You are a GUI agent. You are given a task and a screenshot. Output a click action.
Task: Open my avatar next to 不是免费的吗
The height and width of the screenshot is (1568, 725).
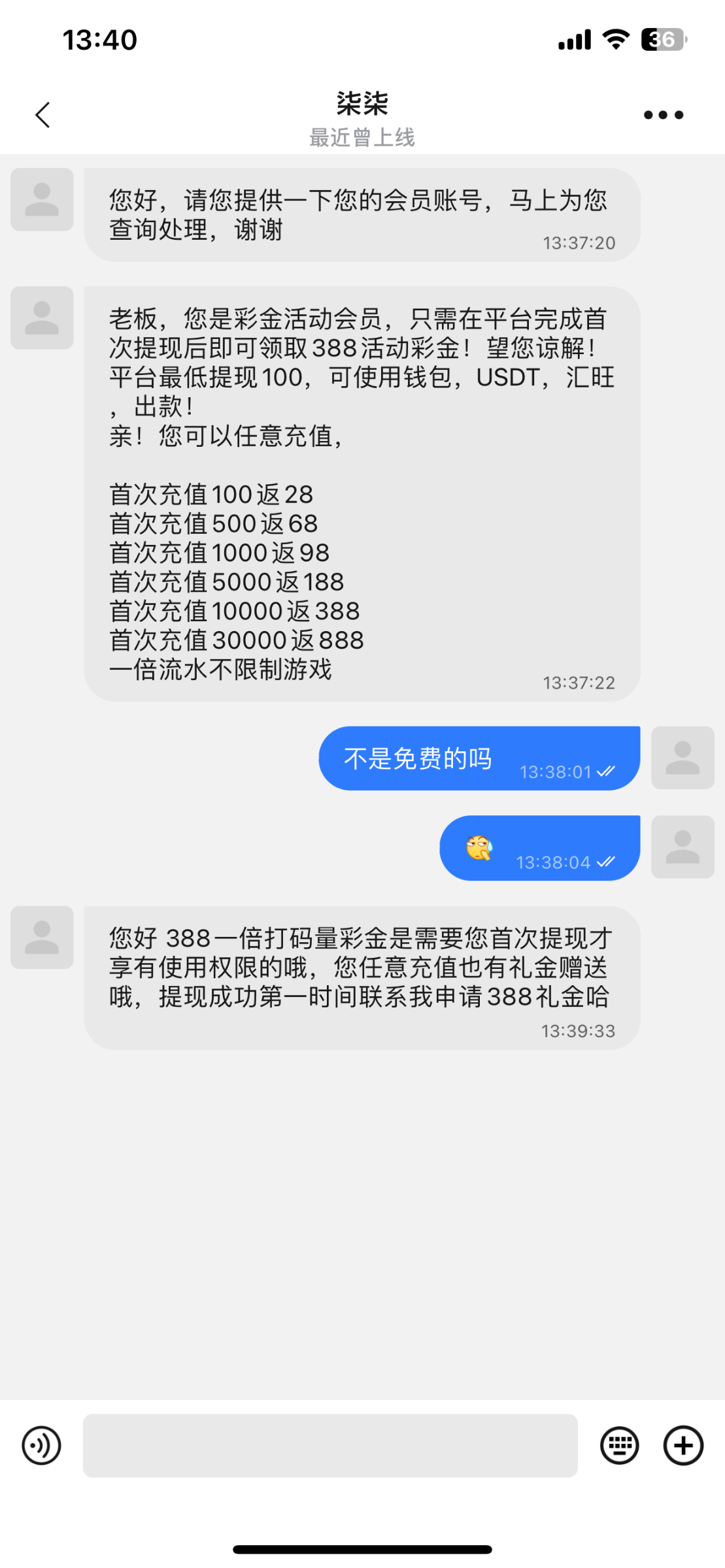[x=683, y=758]
